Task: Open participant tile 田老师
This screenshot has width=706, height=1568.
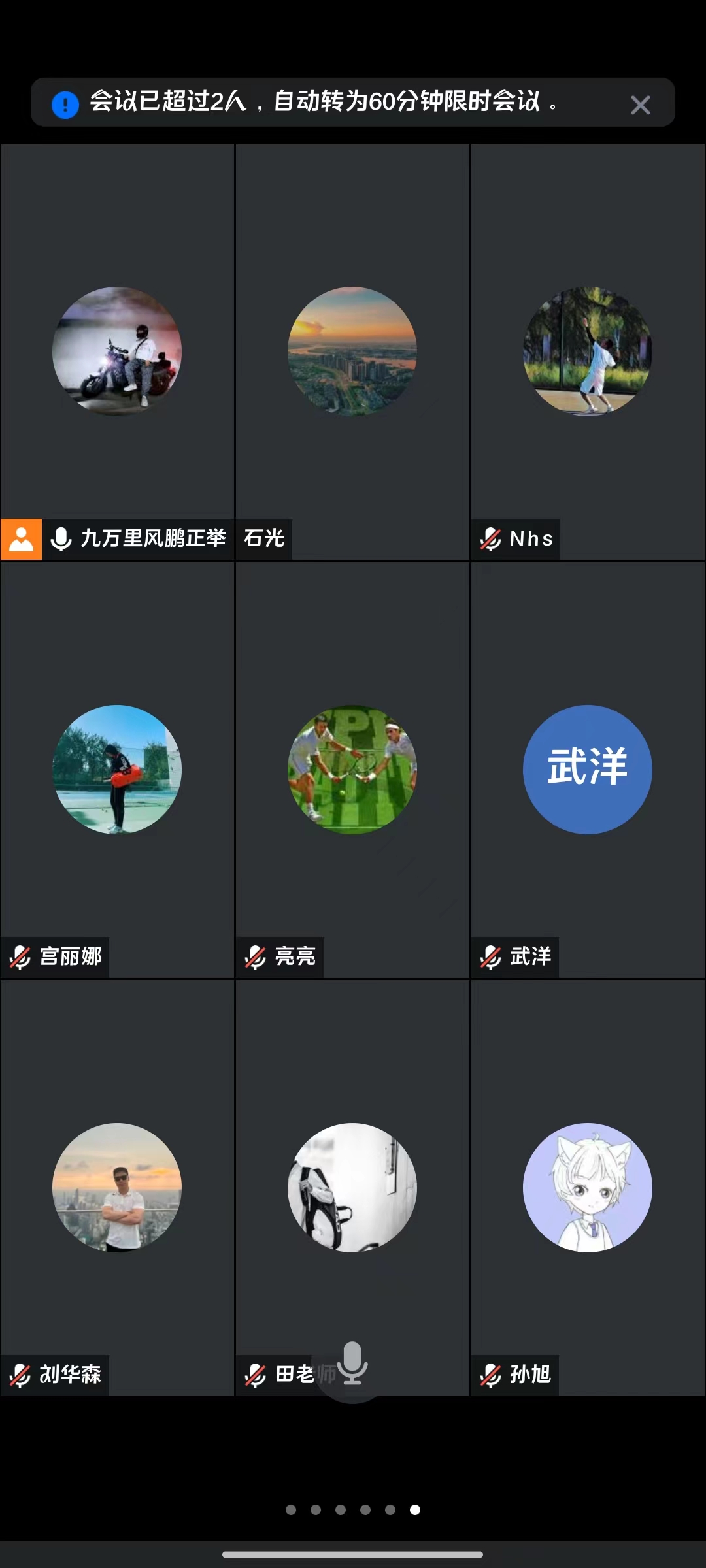Action: pyautogui.click(x=352, y=1188)
